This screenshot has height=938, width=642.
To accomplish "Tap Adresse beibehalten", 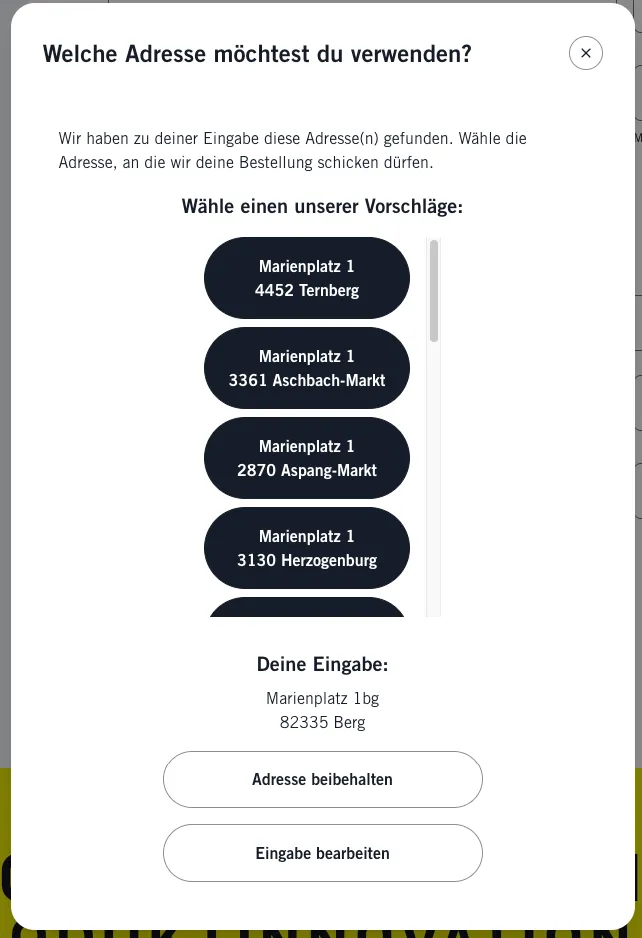I will point(322,779).
